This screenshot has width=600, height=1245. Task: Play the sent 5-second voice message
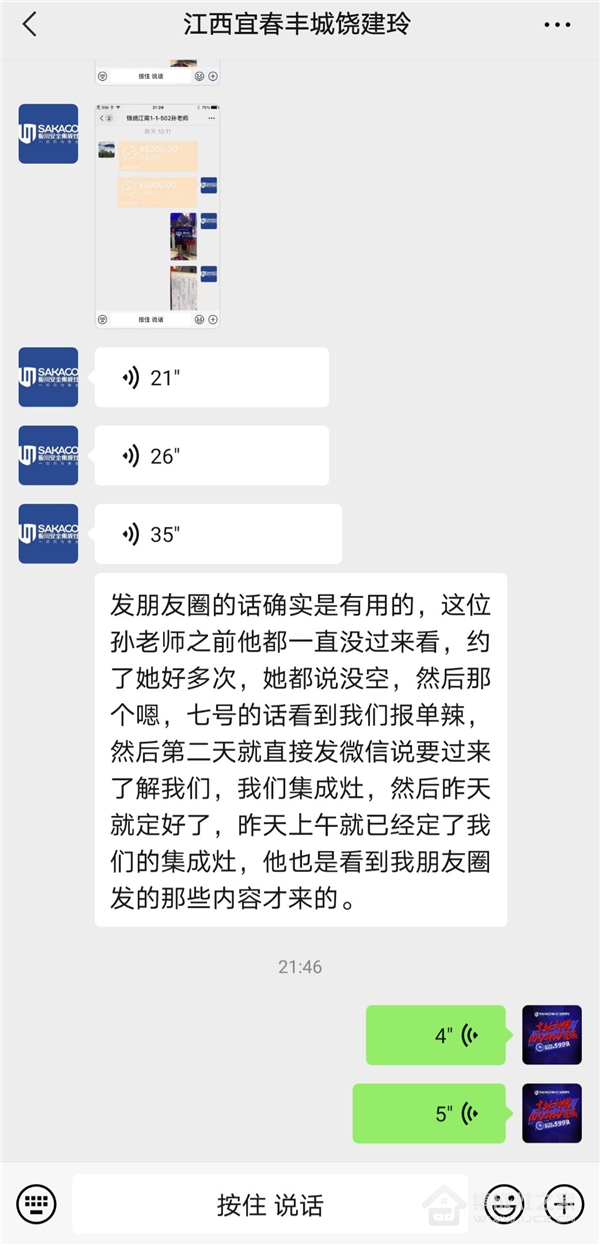(x=431, y=1113)
